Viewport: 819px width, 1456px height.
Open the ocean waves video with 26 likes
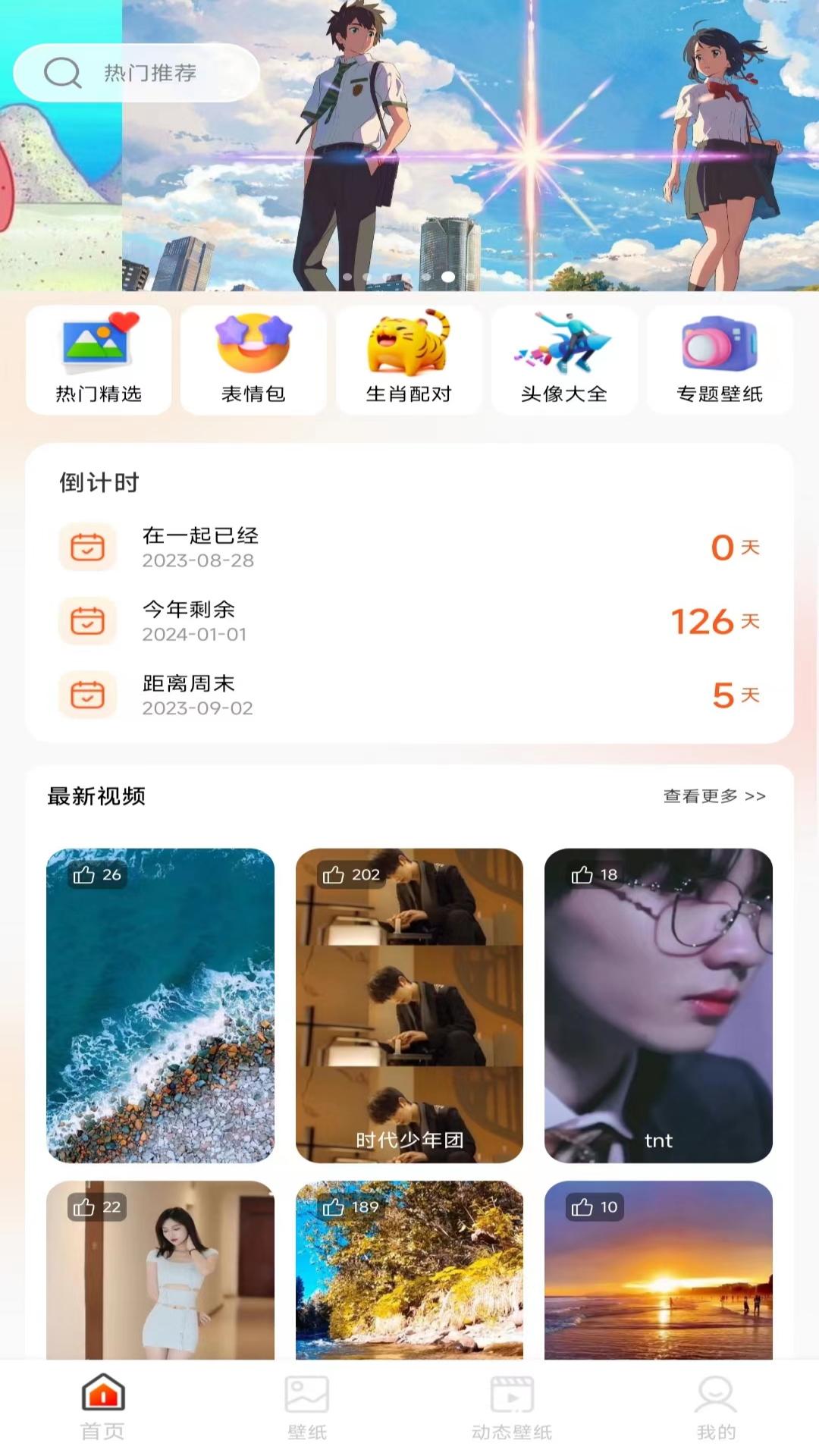pyautogui.click(x=160, y=1005)
